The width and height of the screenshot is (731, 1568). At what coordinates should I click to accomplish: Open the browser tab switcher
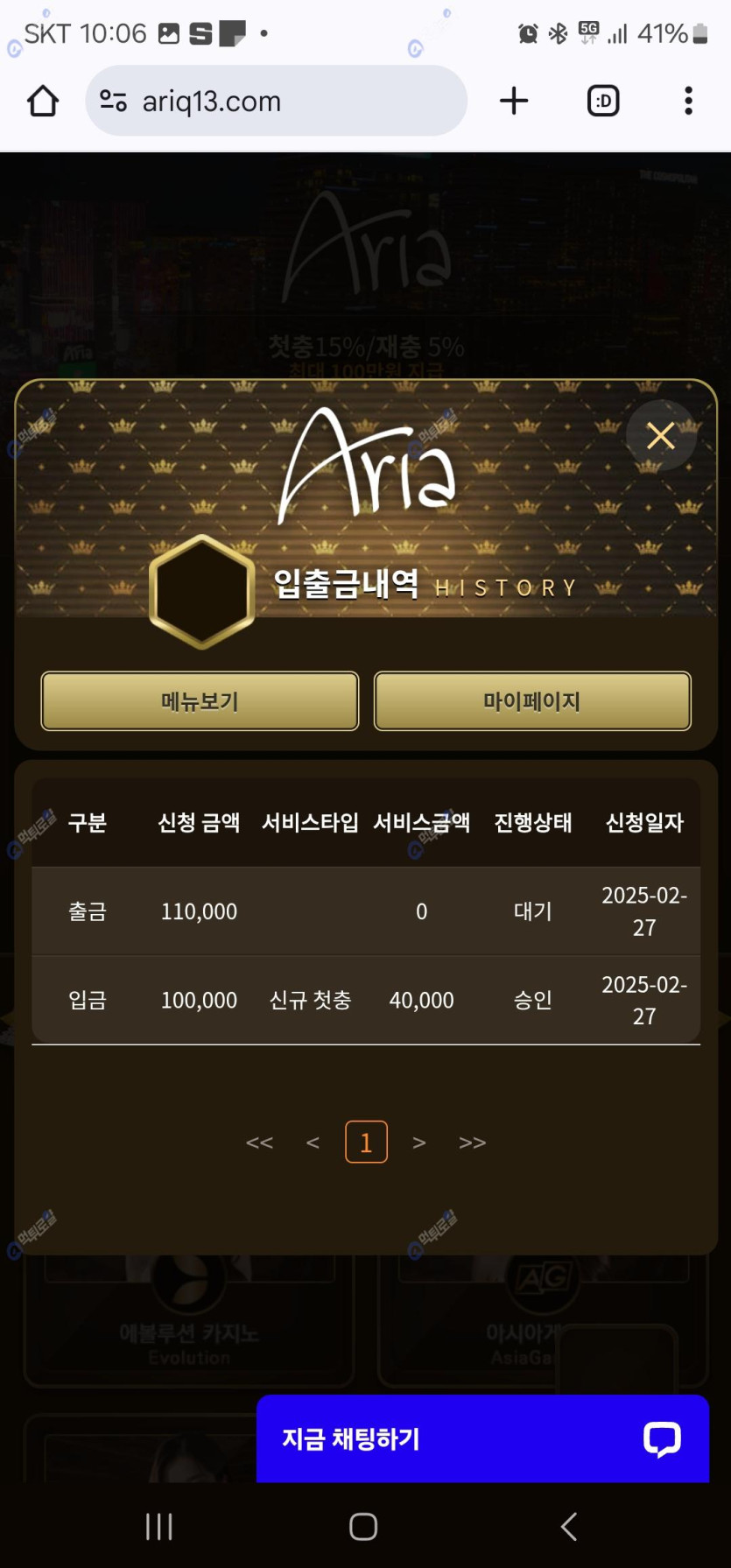(x=602, y=102)
